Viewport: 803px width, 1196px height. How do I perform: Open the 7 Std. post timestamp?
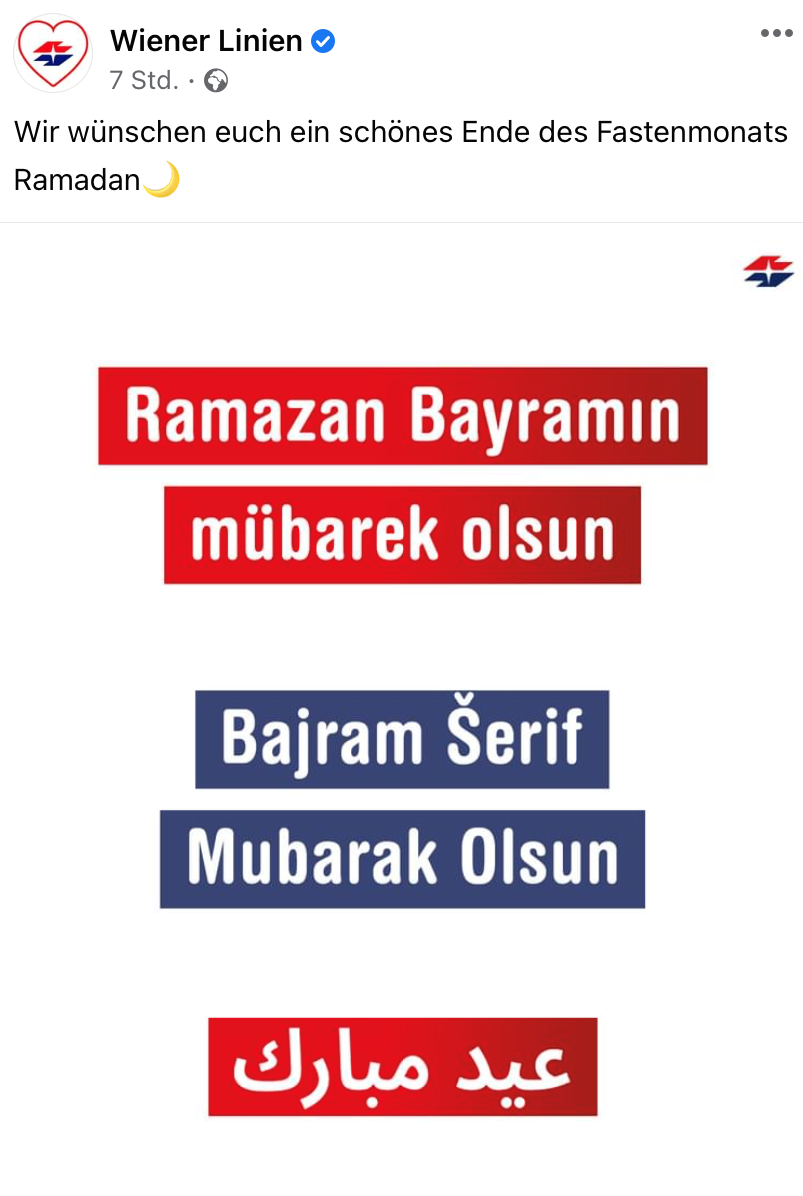(143, 80)
